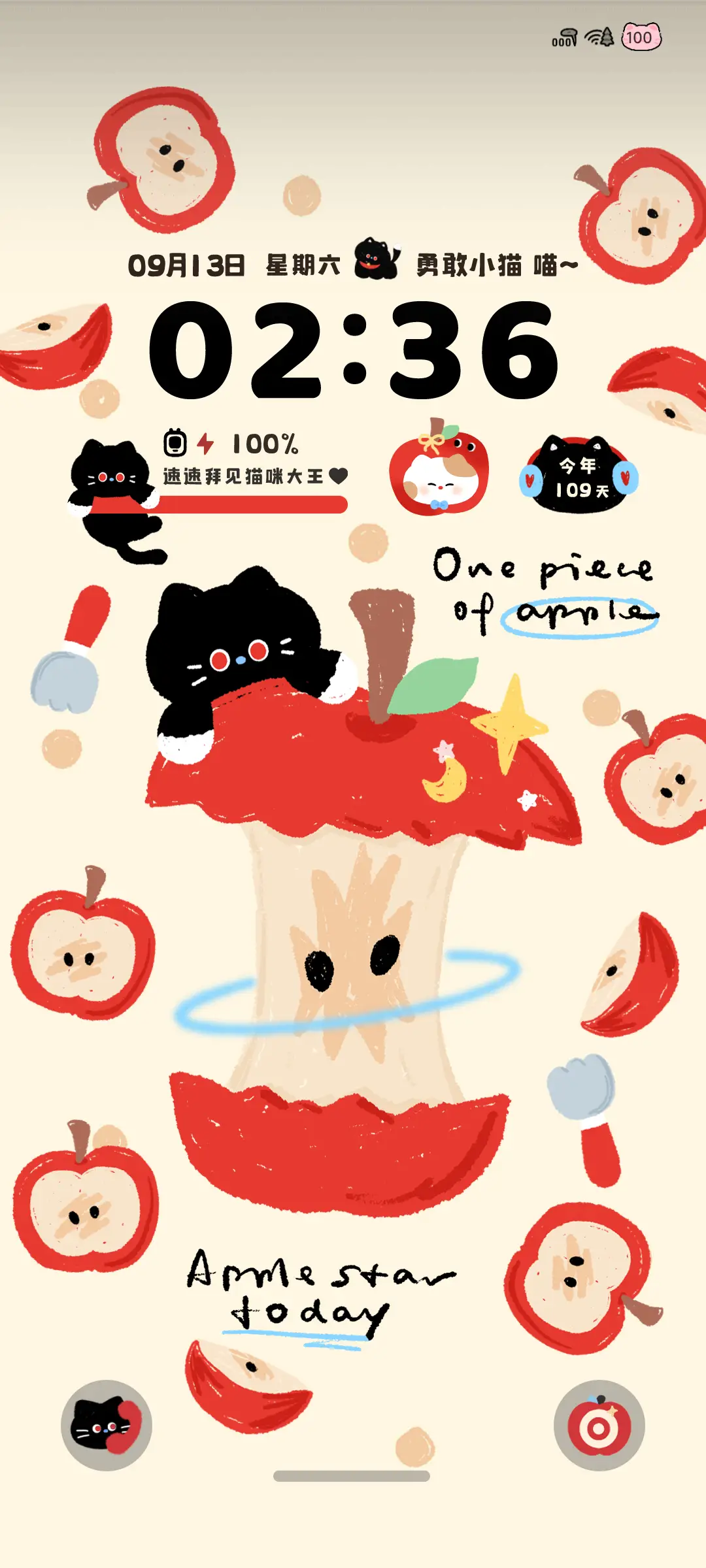The width and height of the screenshot is (706, 1568).
Task: Tap the black cat shortcut button
Action: tap(107, 1425)
